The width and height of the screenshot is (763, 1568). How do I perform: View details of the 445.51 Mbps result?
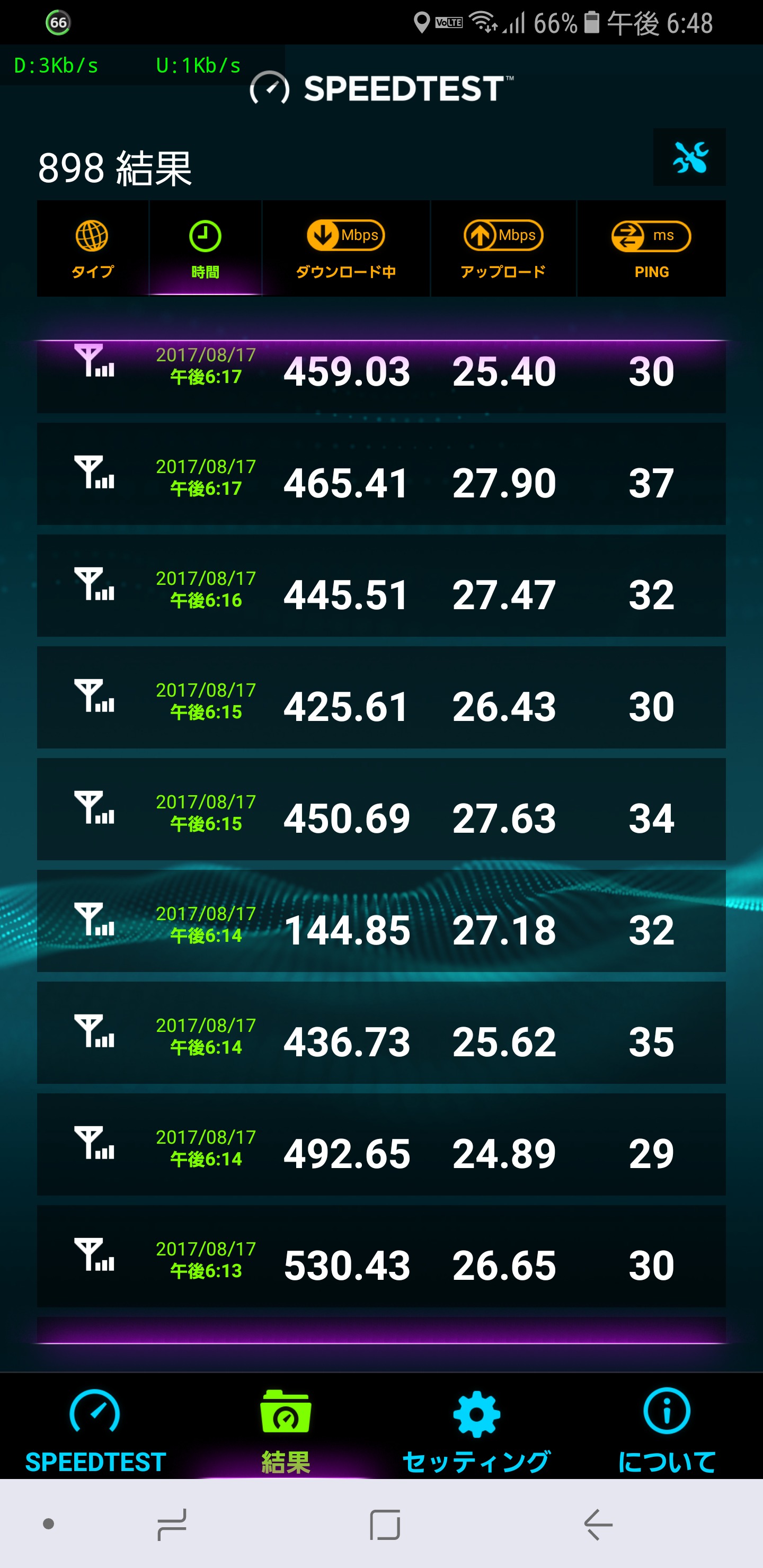(x=381, y=585)
